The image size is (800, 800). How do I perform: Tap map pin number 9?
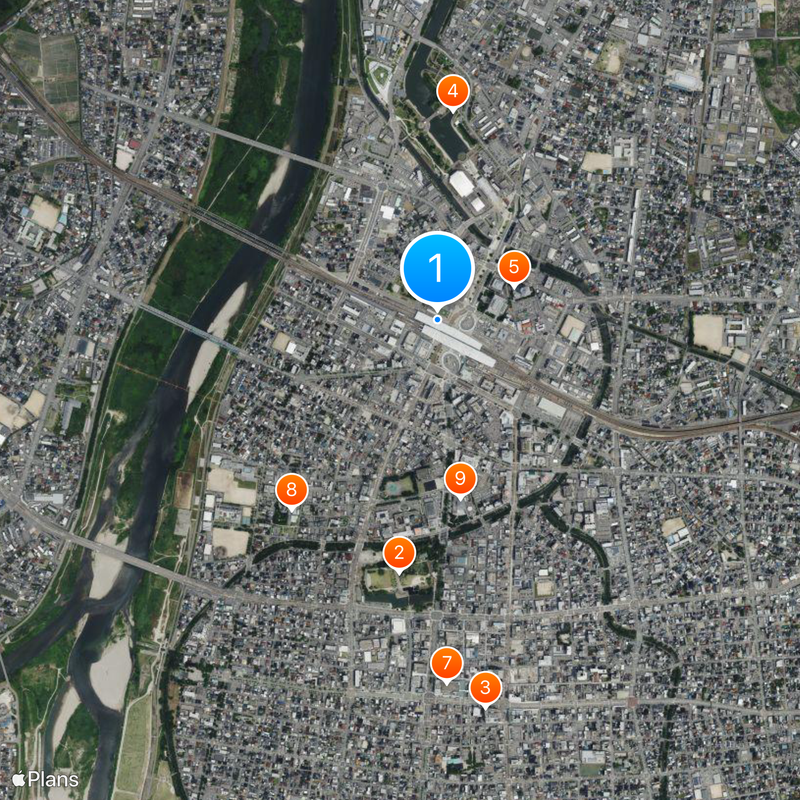click(x=459, y=479)
